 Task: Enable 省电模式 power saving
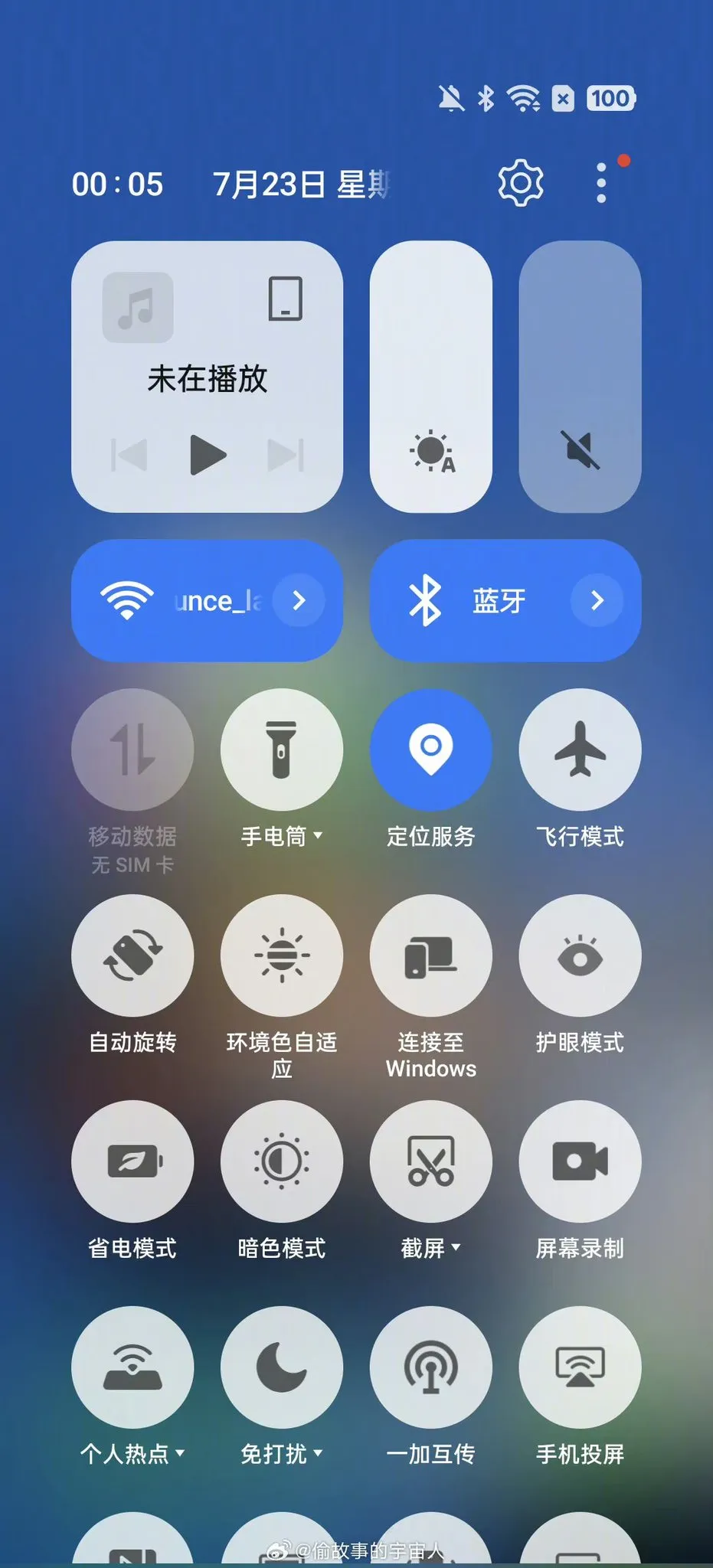click(x=132, y=1161)
